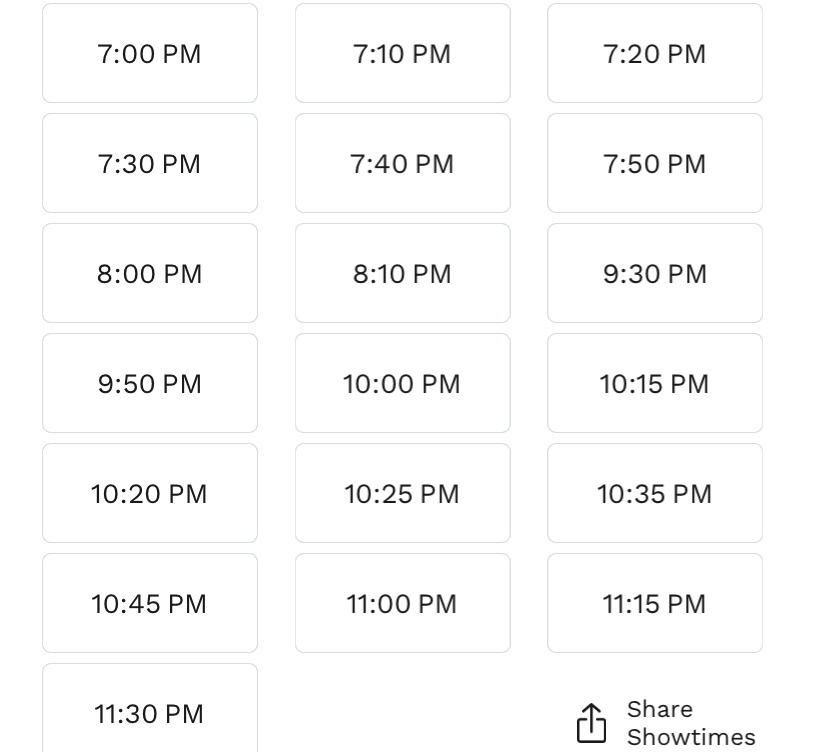Screen dimensions: 828x752
Task: Pick the 7:20 PM showtime
Action: pyautogui.click(x=654, y=53)
